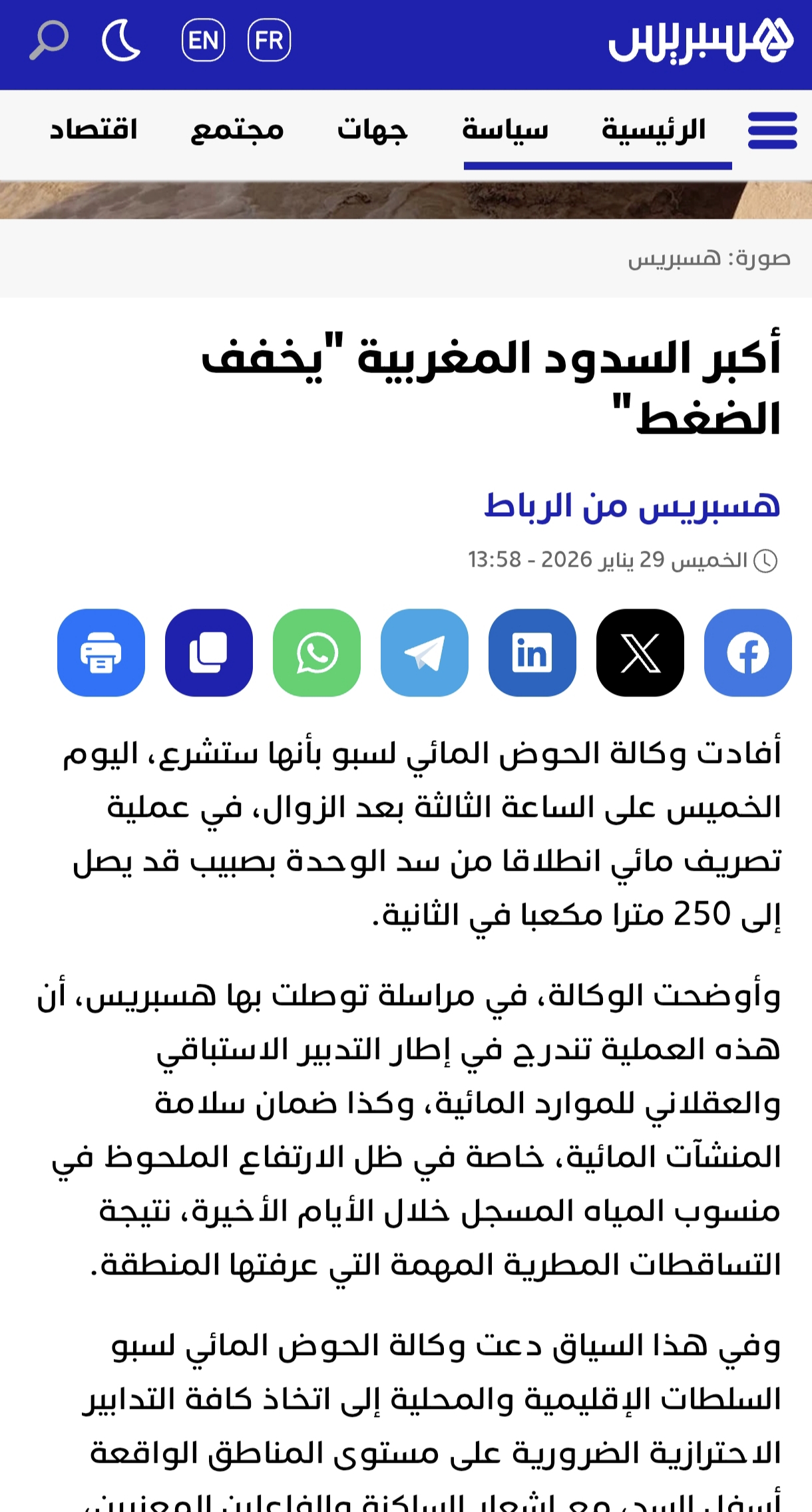Image resolution: width=812 pixels, height=1512 pixels.
Task: Share article via Telegram
Action: tap(424, 653)
